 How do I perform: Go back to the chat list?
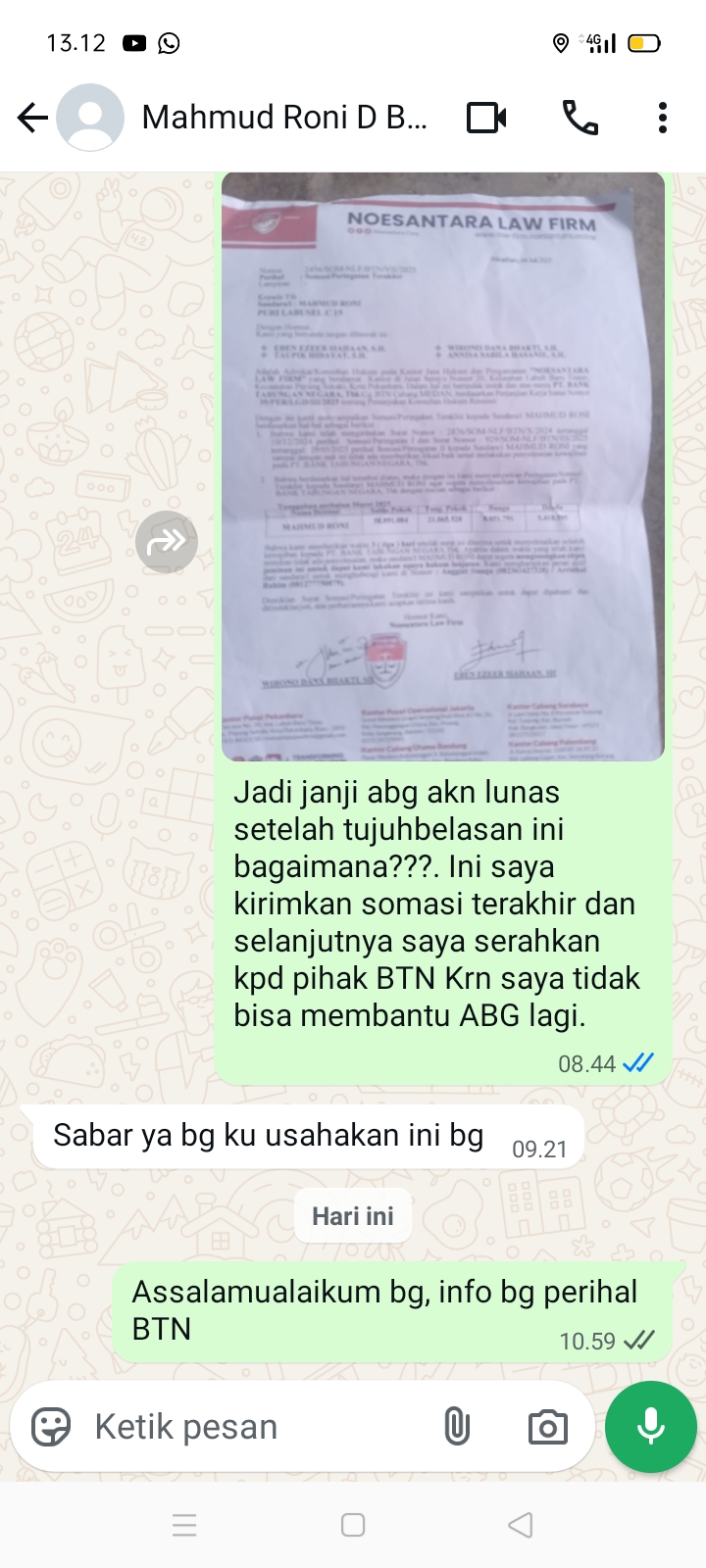(x=32, y=118)
